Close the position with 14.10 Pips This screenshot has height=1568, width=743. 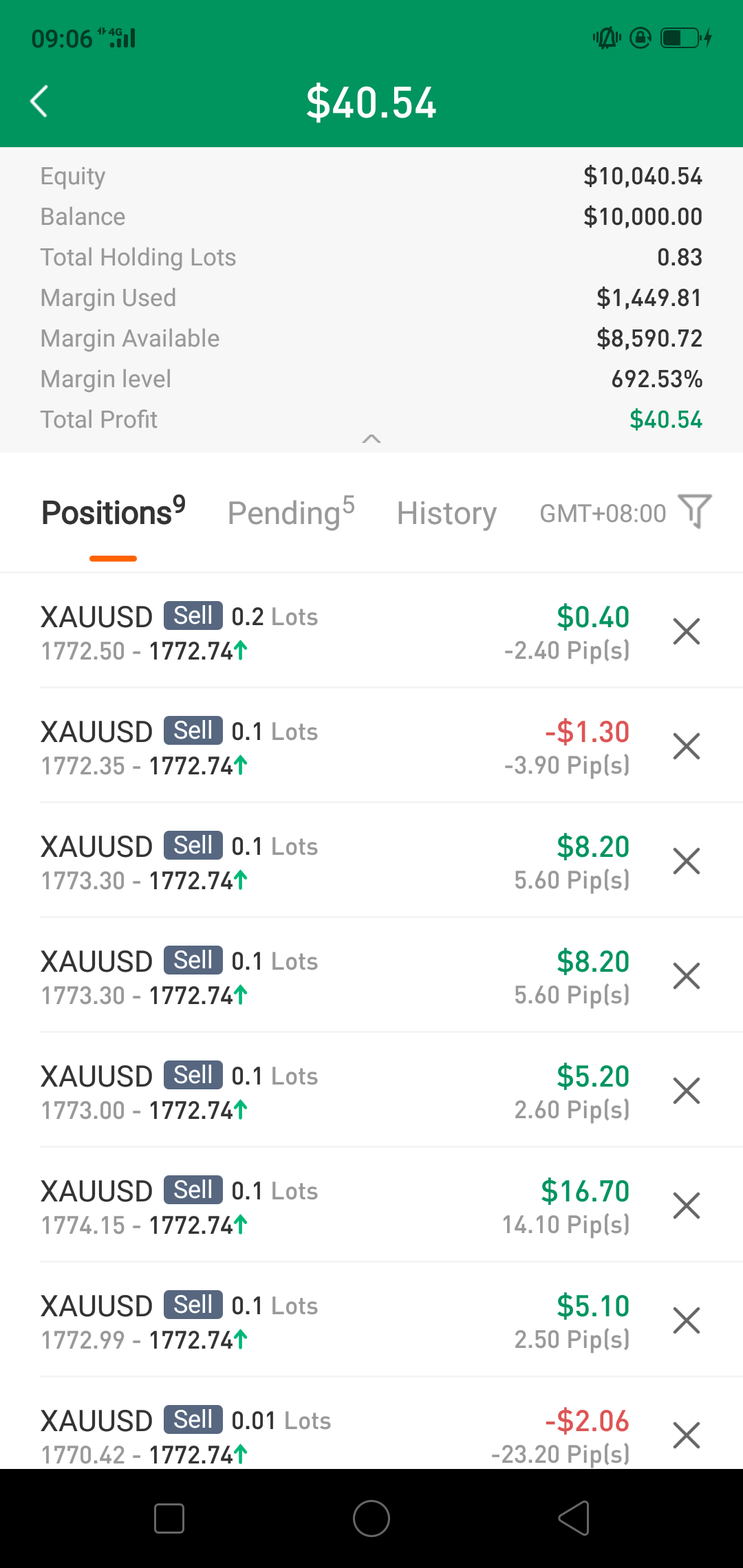(686, 1206)
